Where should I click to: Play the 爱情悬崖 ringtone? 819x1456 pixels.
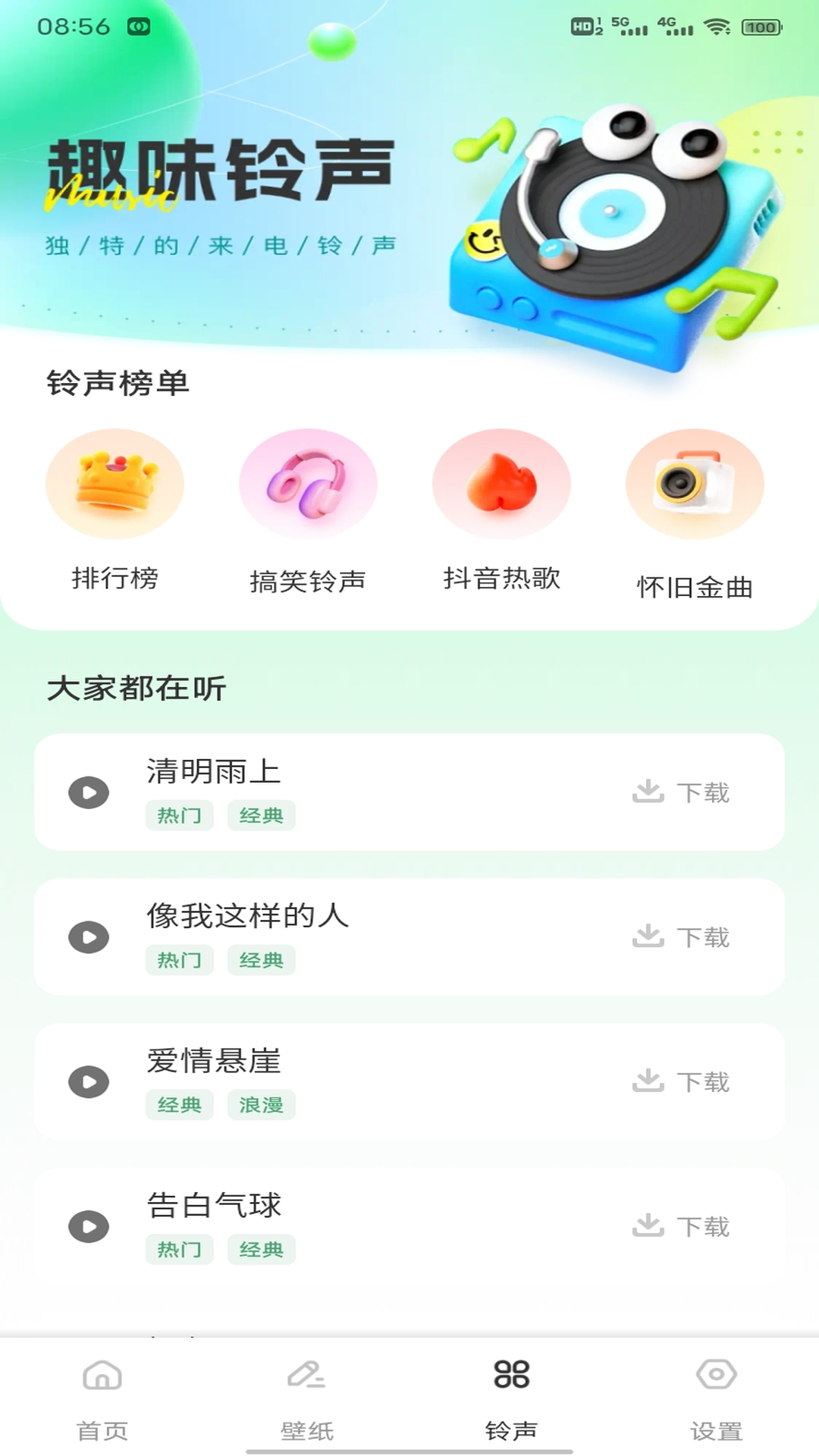(88, 1081)
